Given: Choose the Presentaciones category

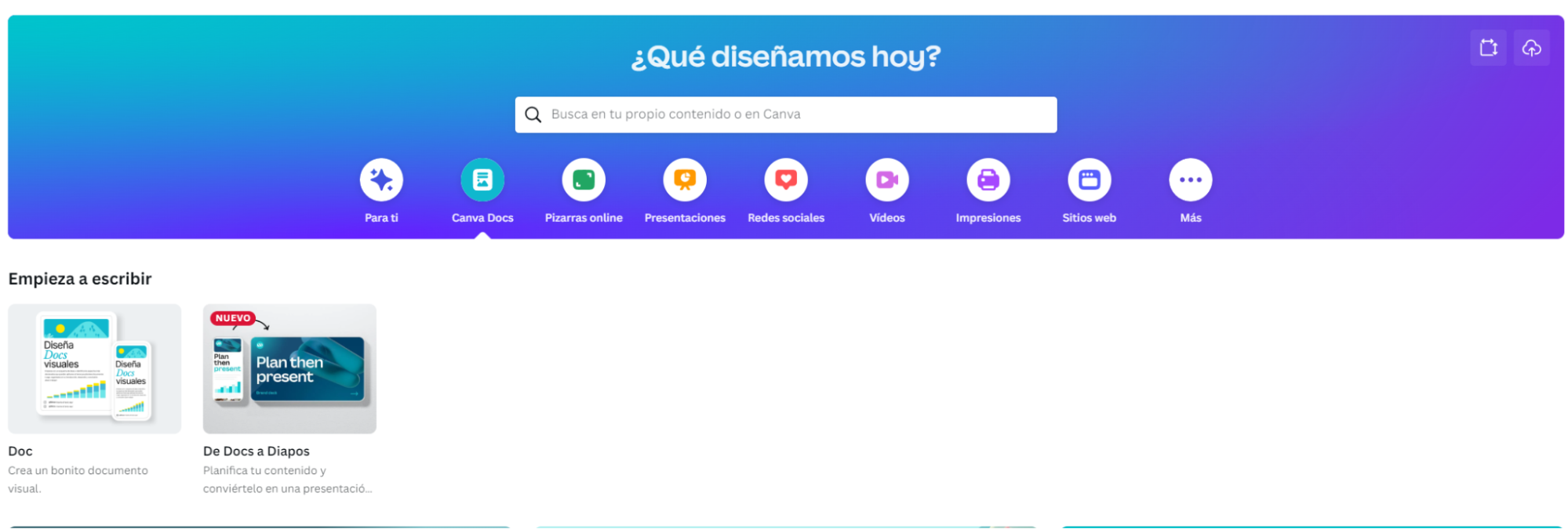Looking at the screenshot, I should [x=685, y=180].
